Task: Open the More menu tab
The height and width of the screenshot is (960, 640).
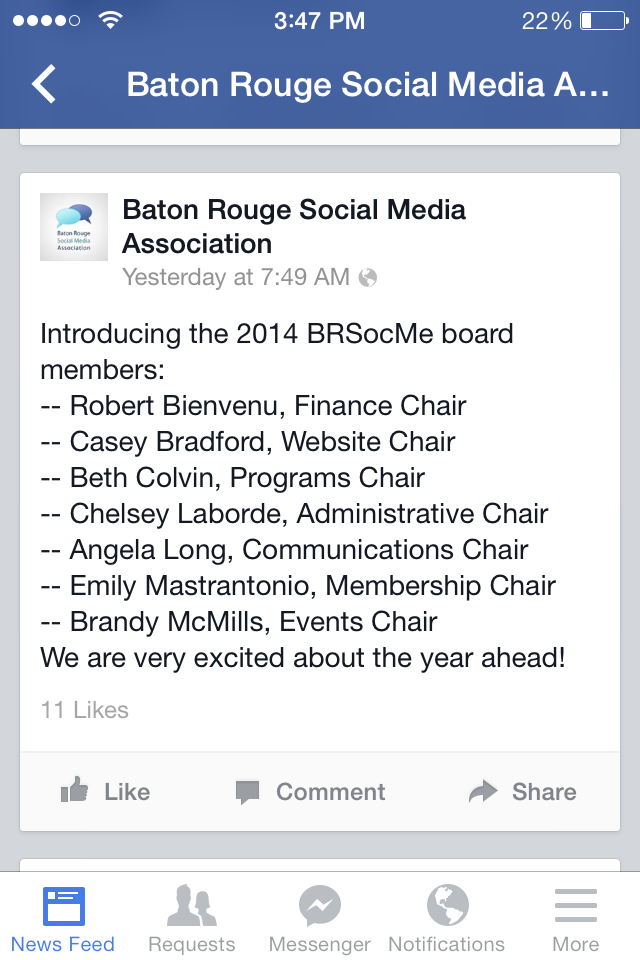Action: coord(575,919)
